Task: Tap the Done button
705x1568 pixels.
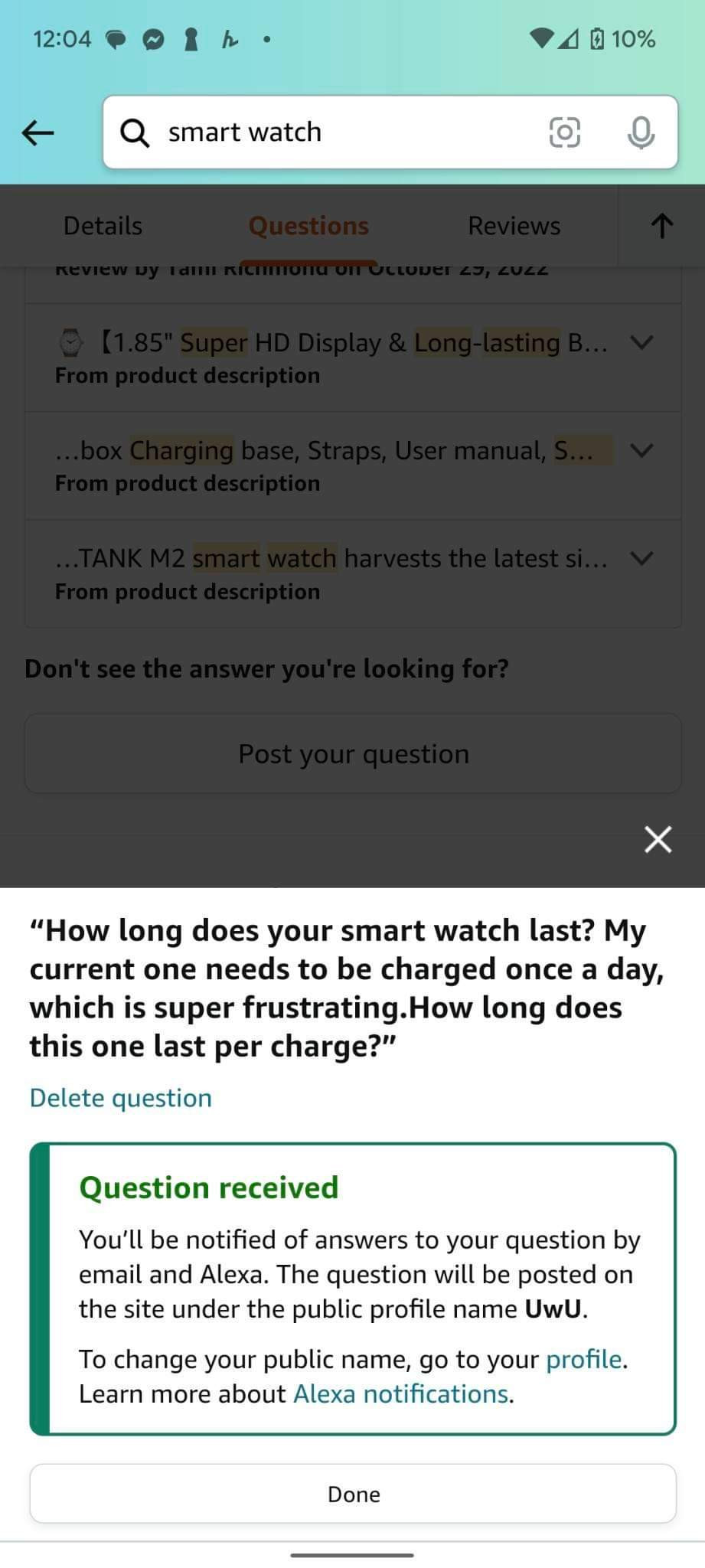Action: (x=353, y=1494)
